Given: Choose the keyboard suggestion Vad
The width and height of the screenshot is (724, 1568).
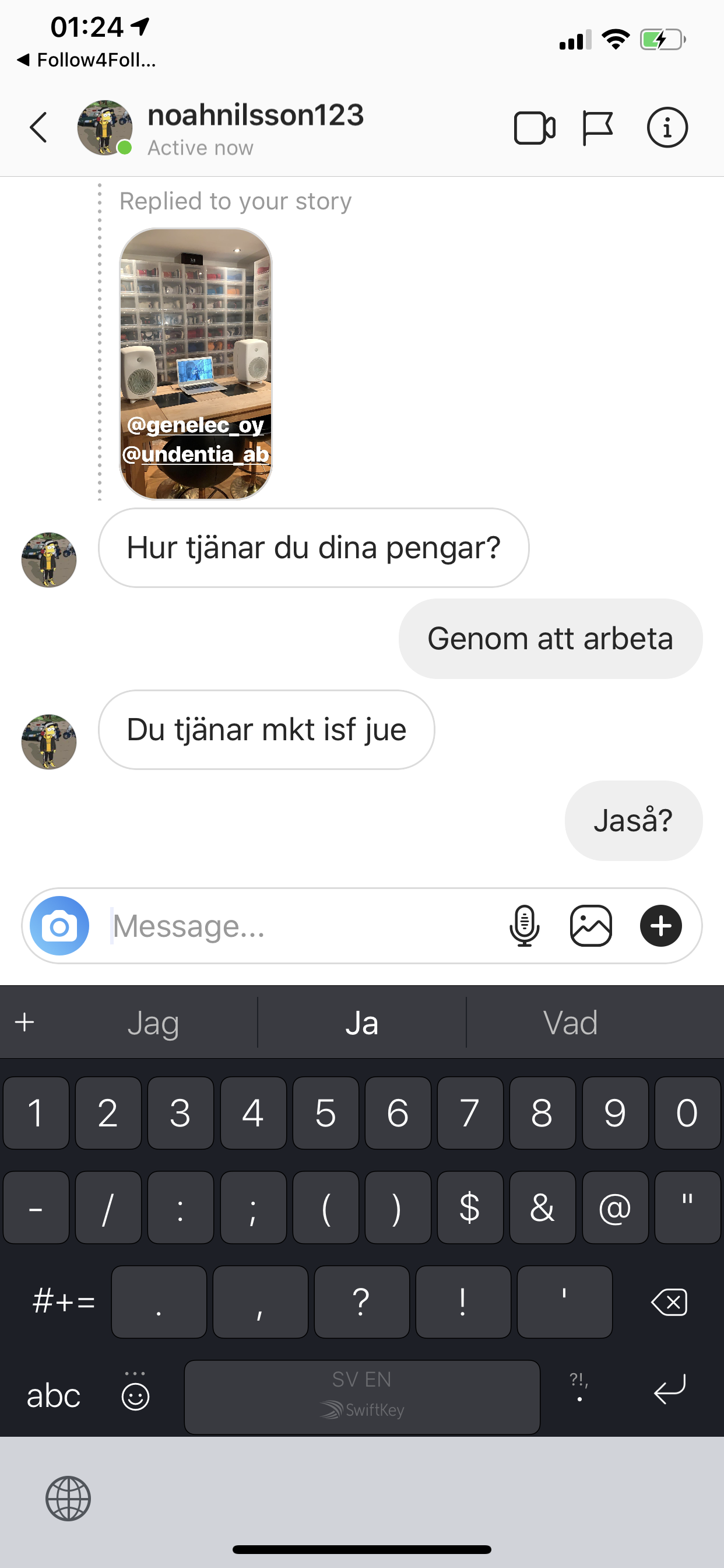Looking at the screenshot, I should (570, 1023).
